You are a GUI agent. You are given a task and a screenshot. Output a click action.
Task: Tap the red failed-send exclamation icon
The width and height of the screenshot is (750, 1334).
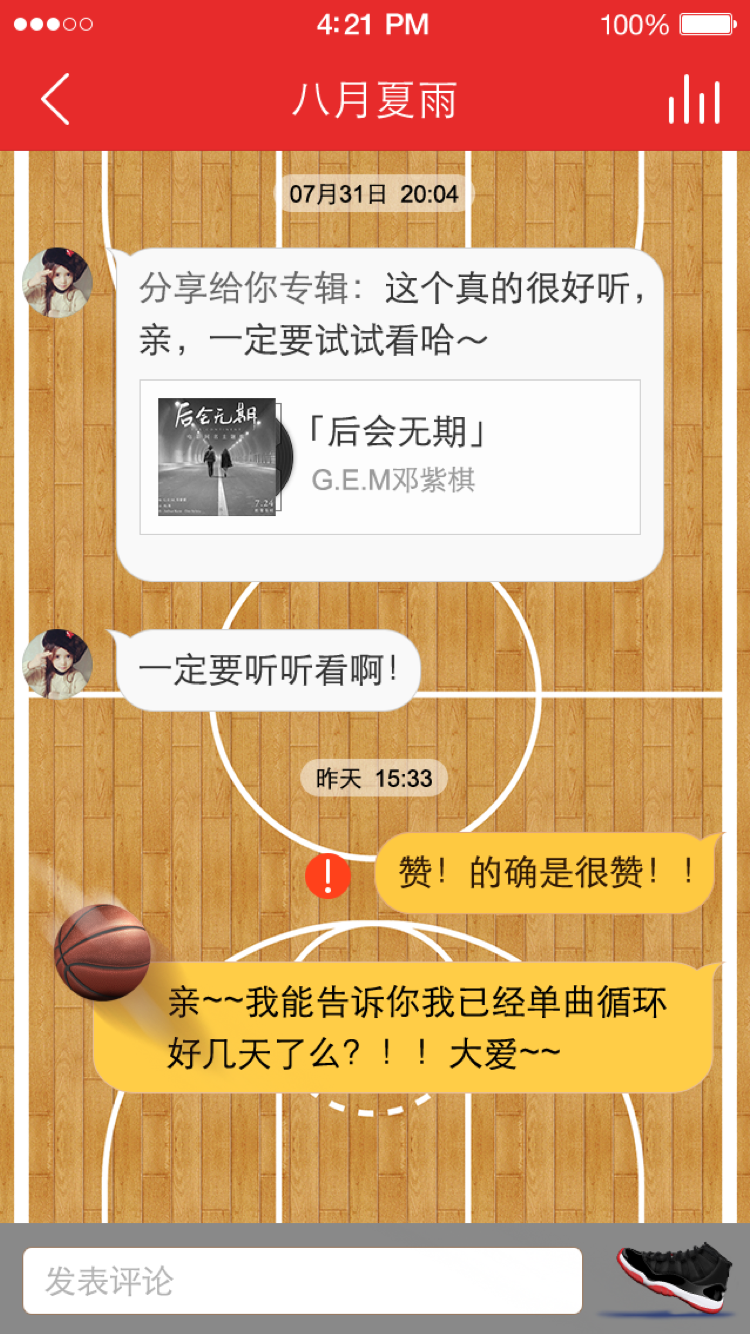point(328,877)
